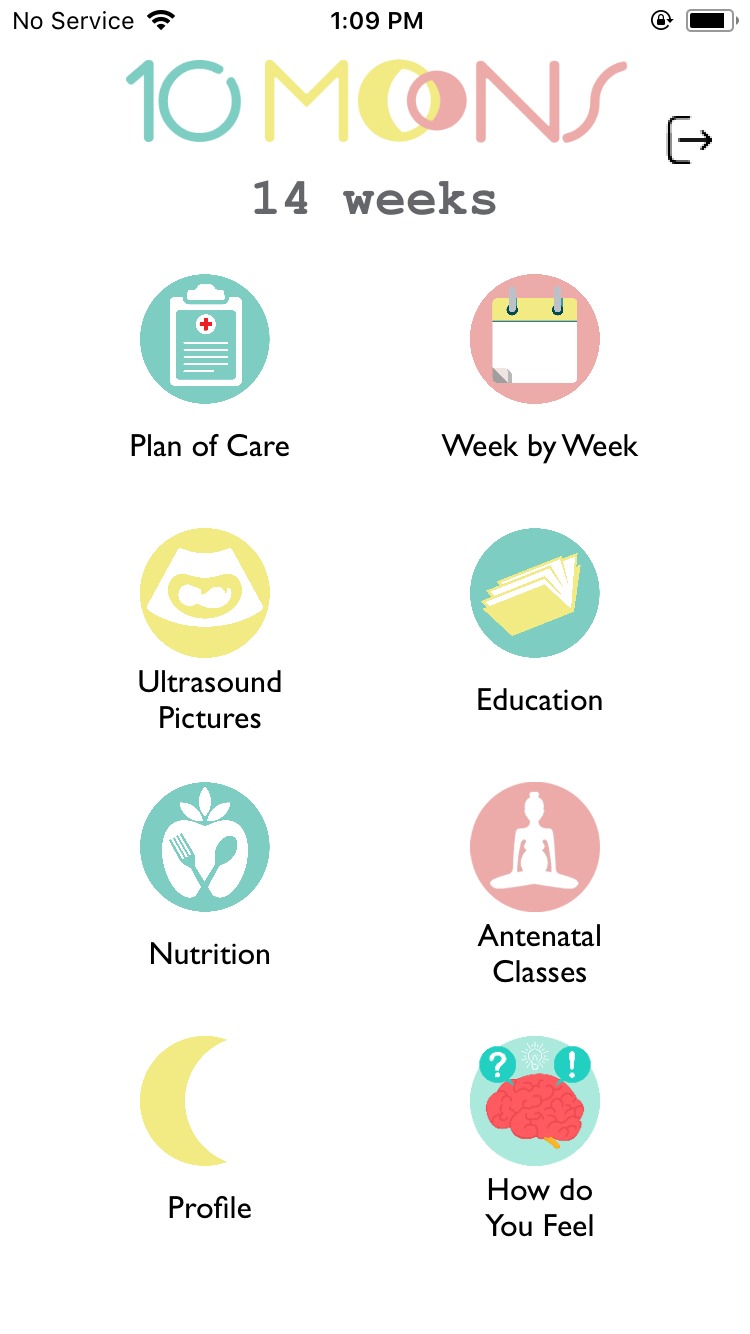750x1334 pixels.
Task: Open the Week by Week calendar
Action: [535, 339]
